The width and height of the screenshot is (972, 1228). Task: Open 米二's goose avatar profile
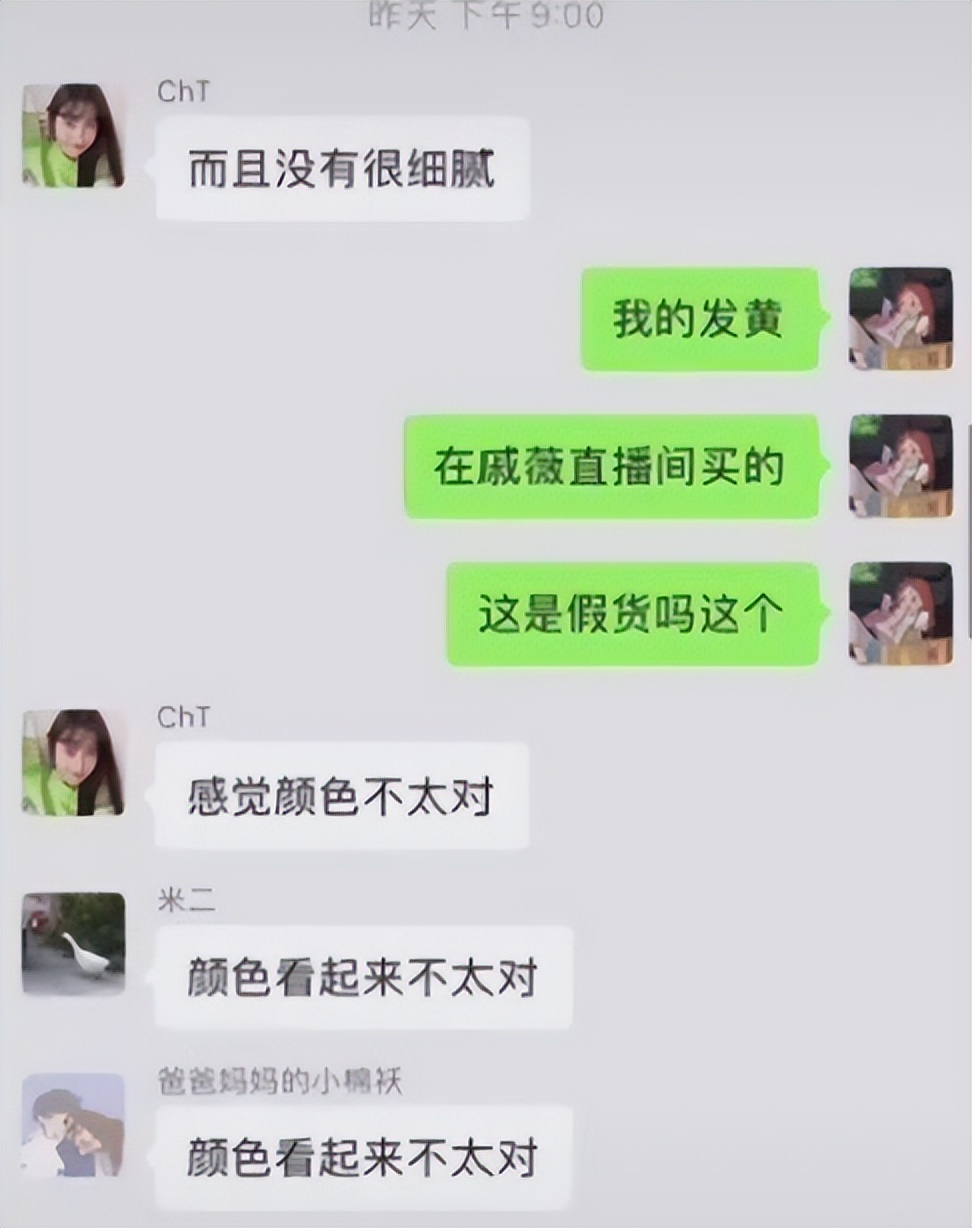(x=73, y=944)
